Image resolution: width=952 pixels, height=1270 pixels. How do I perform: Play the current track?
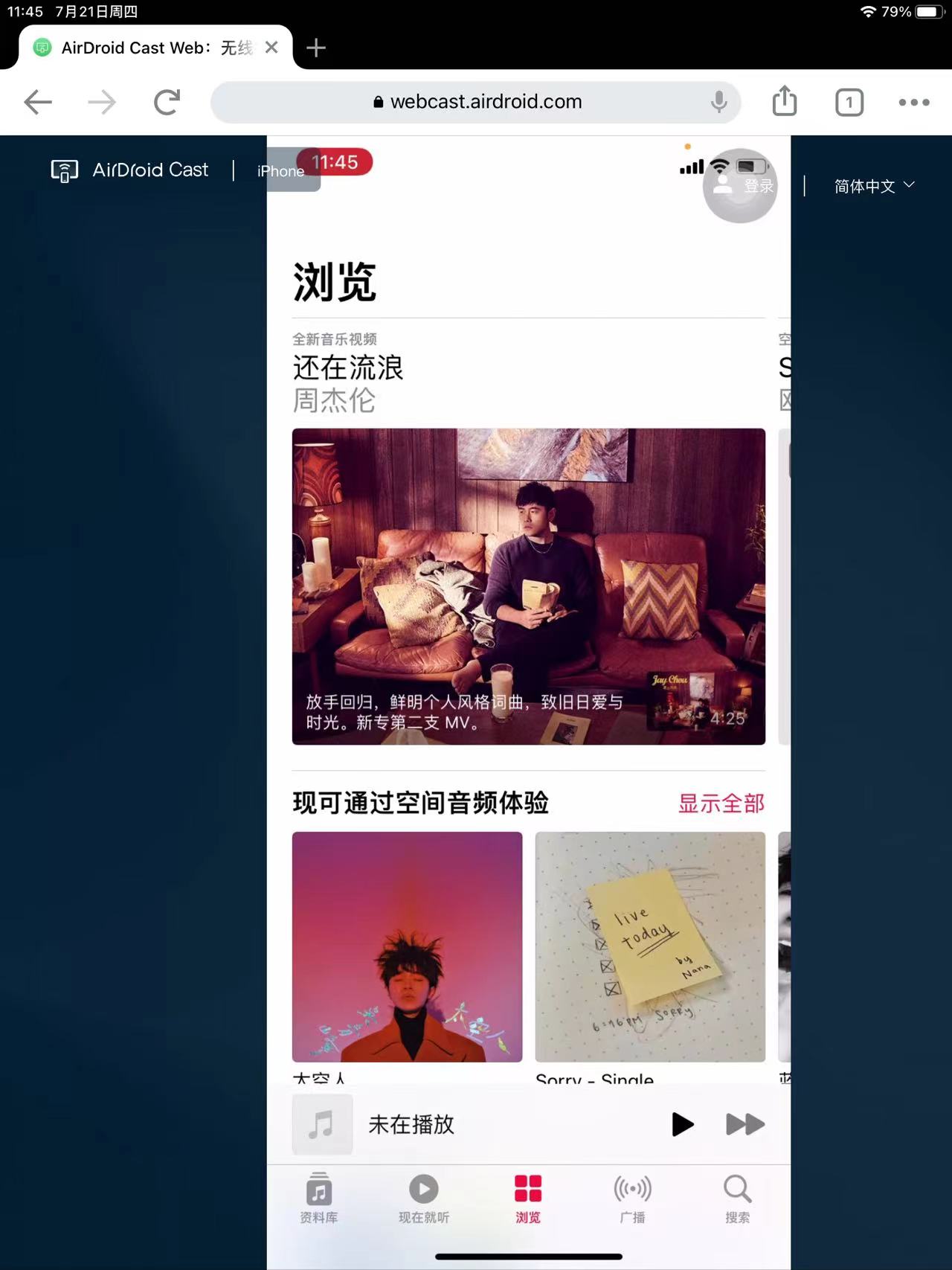[682, 1123]
